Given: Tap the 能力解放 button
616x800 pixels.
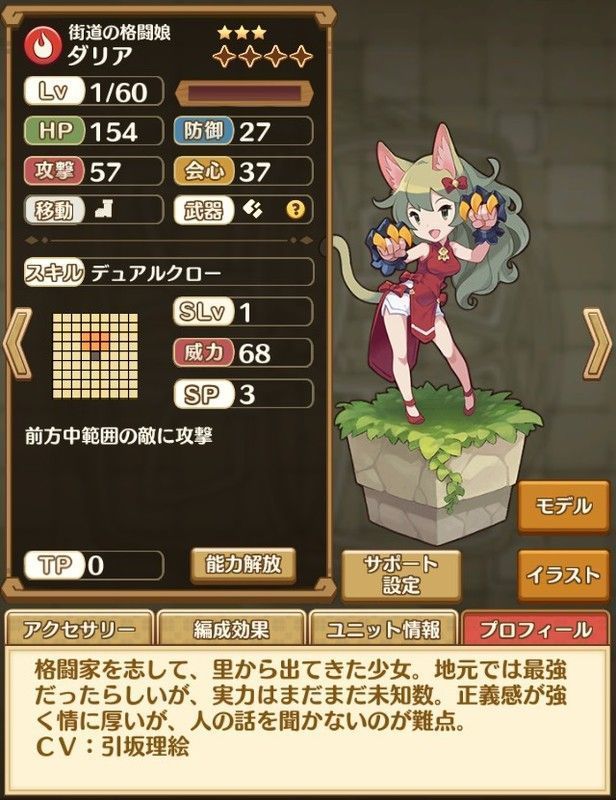Looking at the screenshot, I should (243, 565).
